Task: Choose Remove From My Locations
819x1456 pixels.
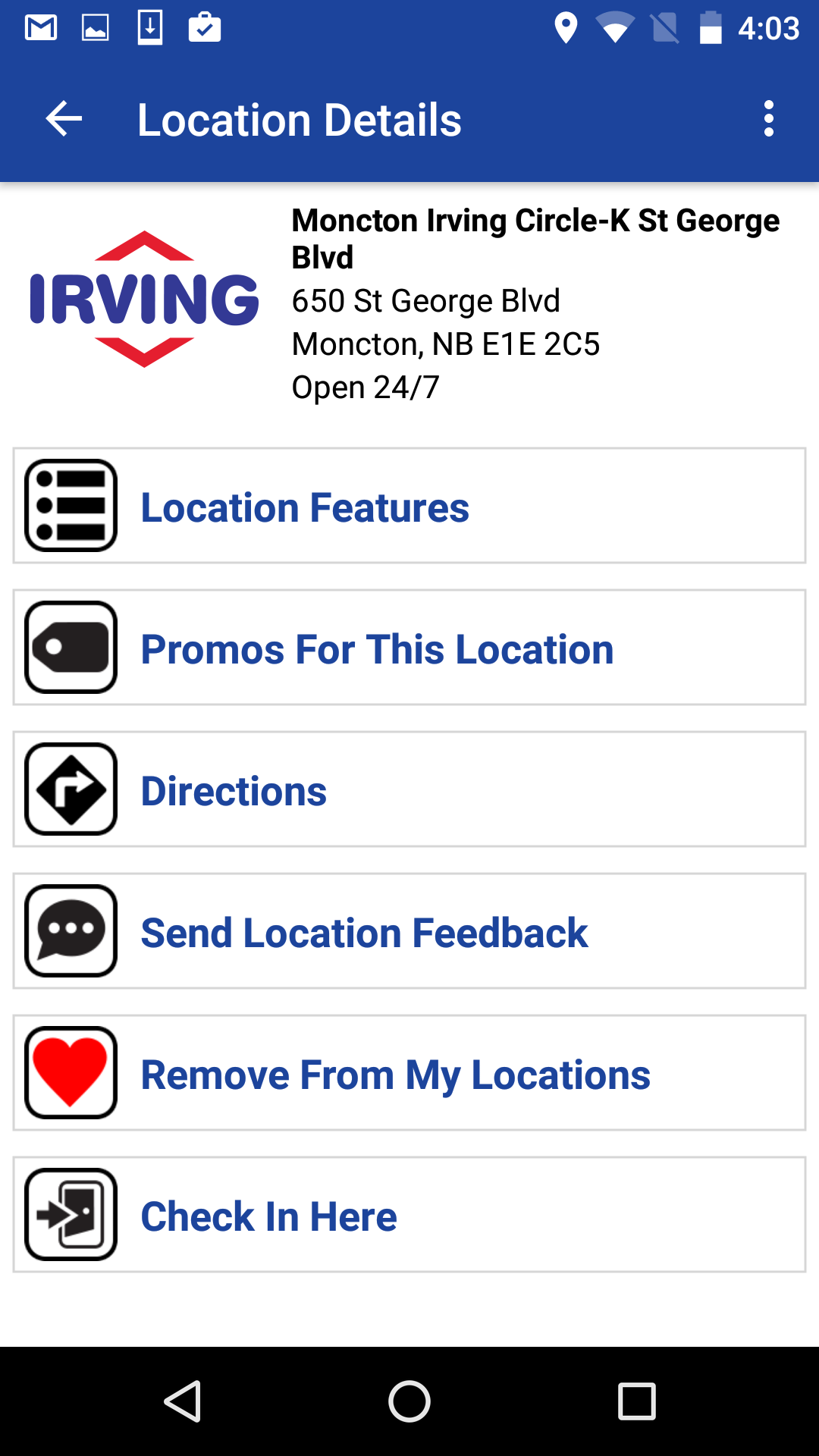Action: coord(409,1073)
